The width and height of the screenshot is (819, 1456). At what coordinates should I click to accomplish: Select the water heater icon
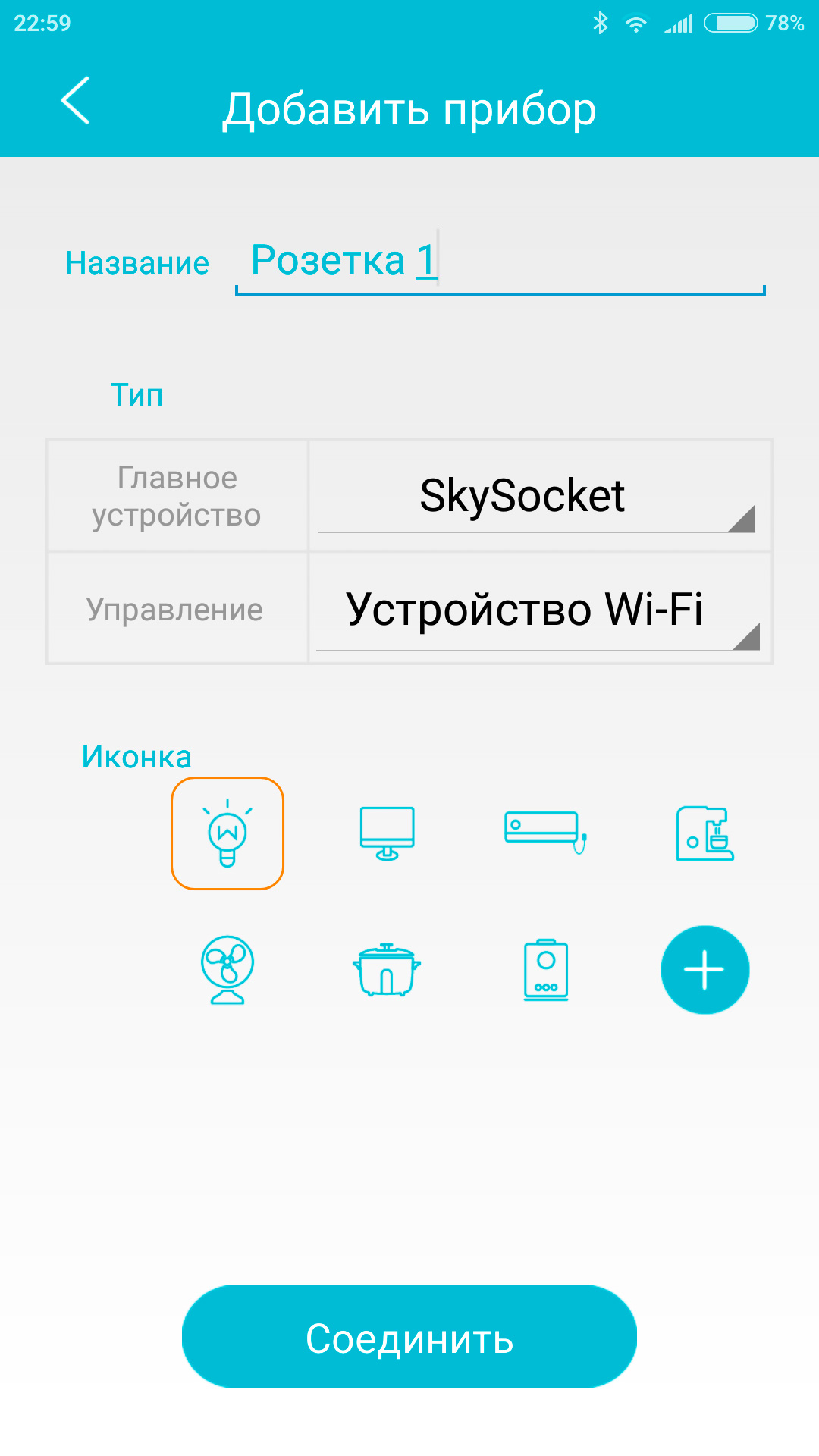546,970
